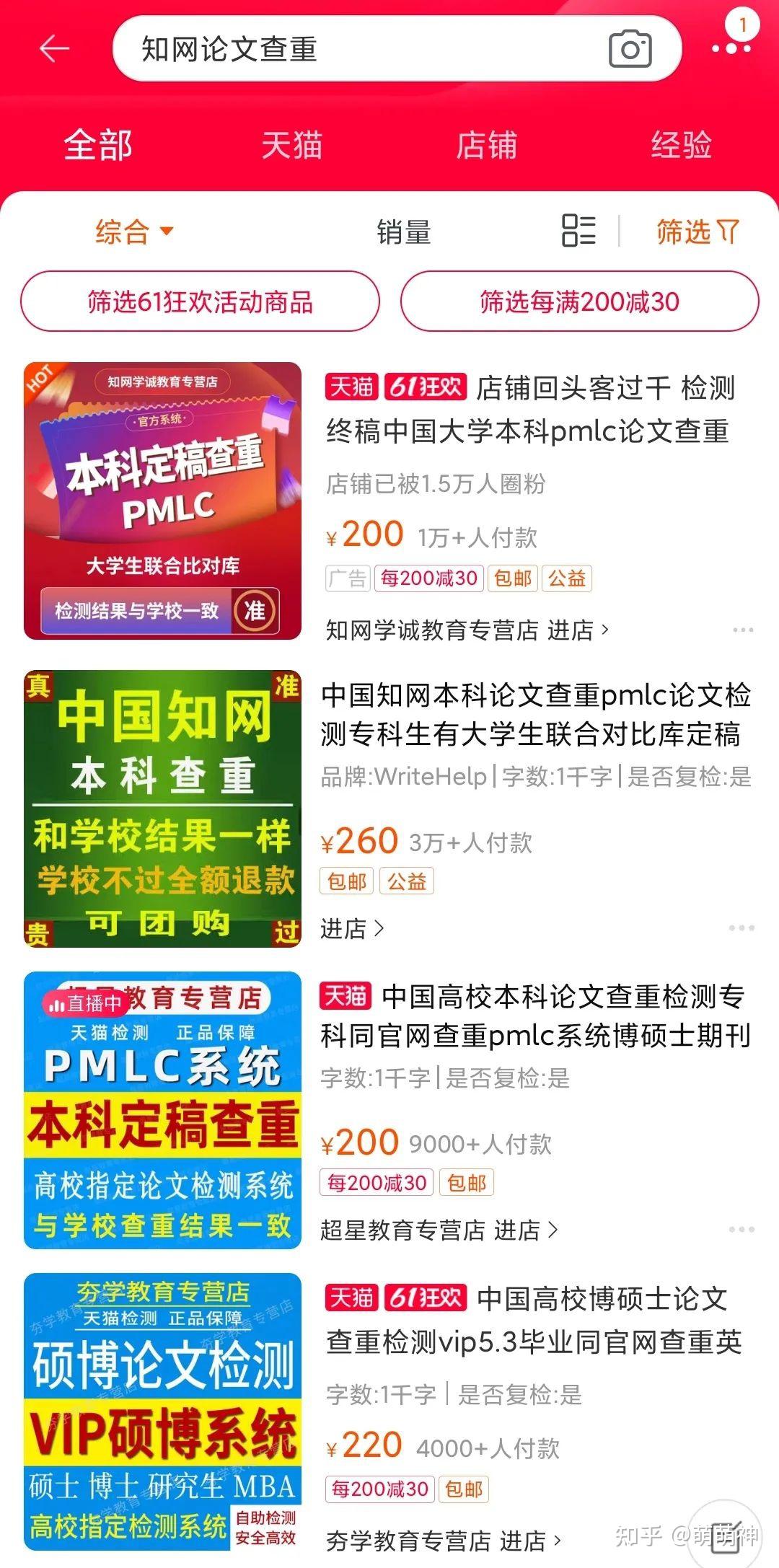
Task: Enable the 筛选61狂欢活动商品 filter
Action: pyautogui.click(x=198, y=303)
